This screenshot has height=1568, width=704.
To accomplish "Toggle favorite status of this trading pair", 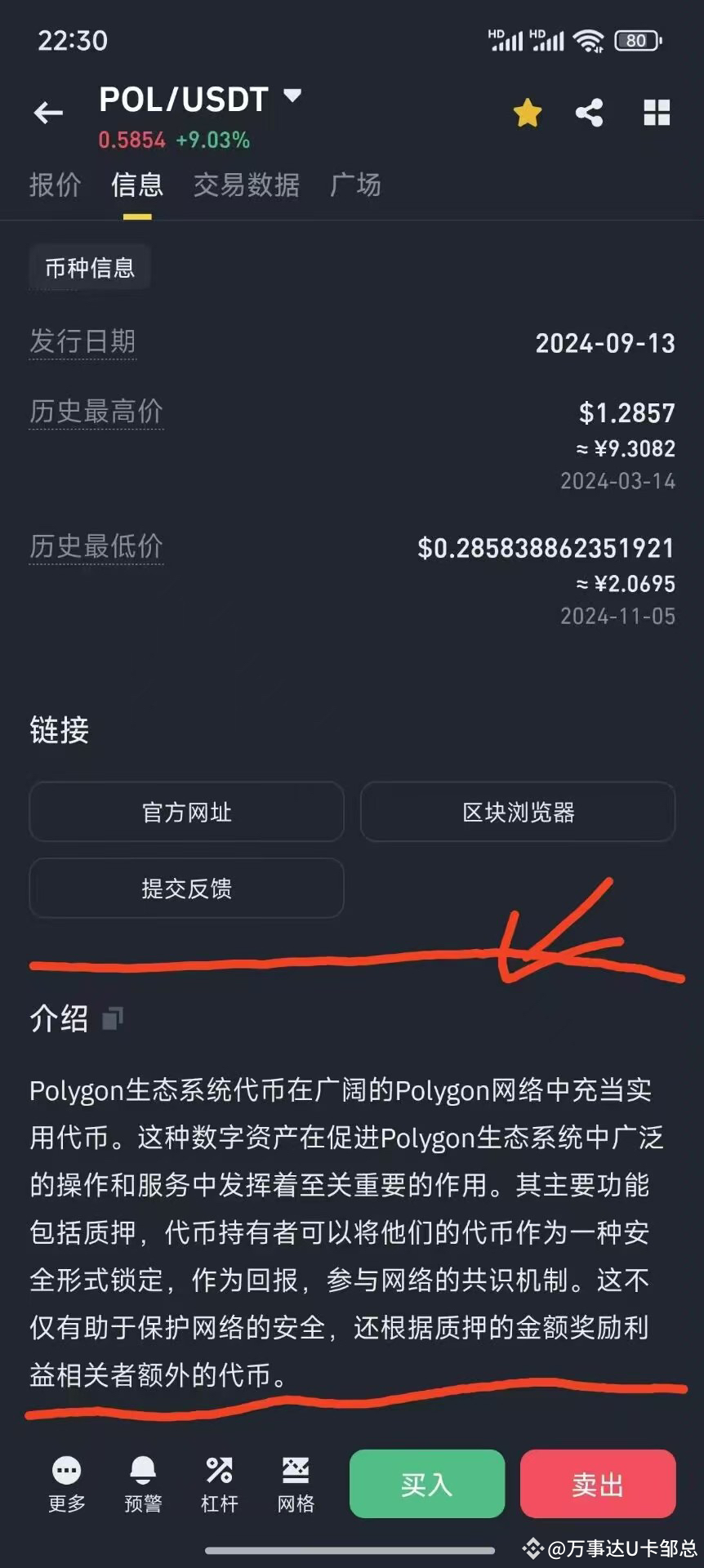I will [527, 112].
